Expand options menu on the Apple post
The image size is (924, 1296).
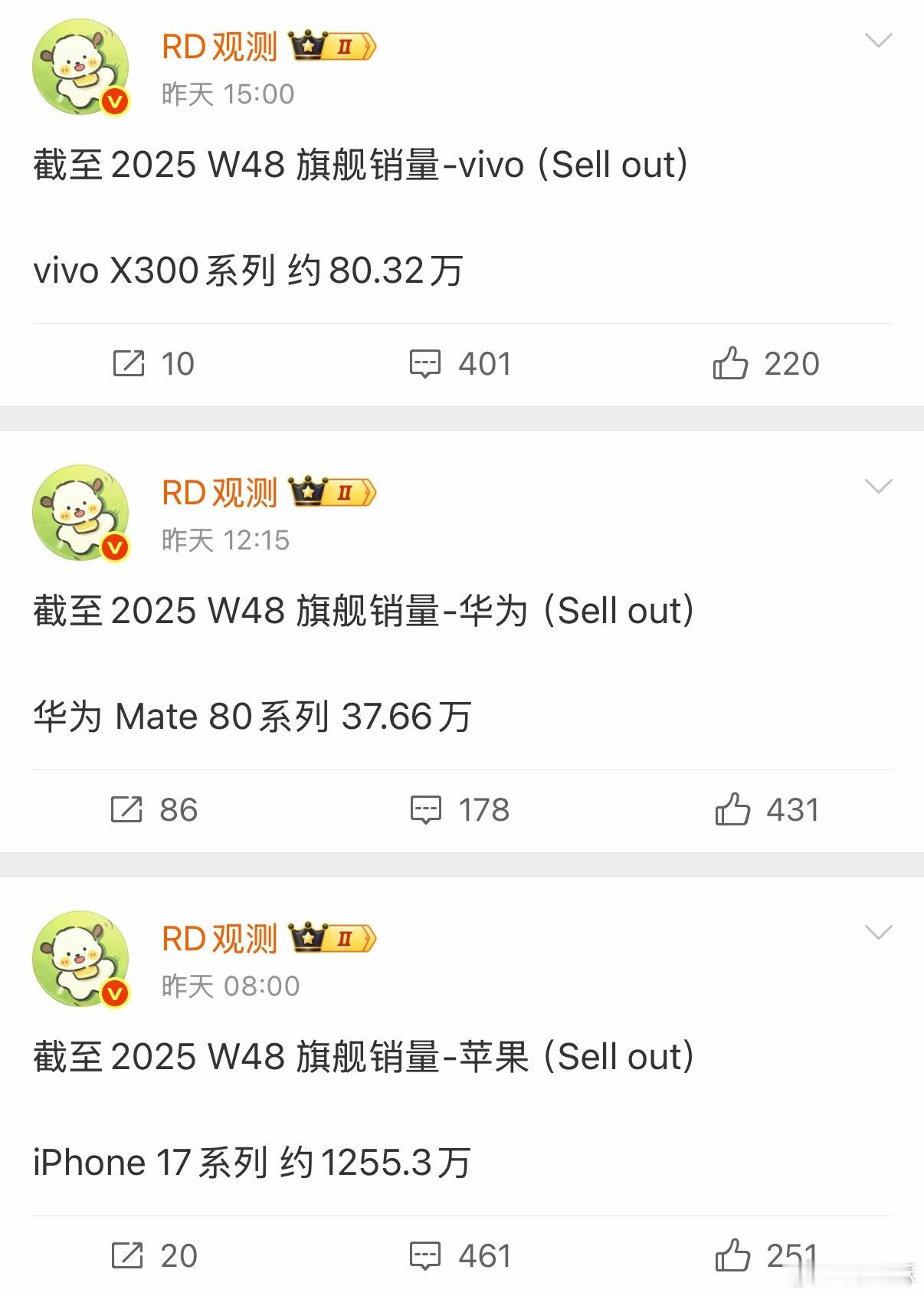tap(878, 930)
